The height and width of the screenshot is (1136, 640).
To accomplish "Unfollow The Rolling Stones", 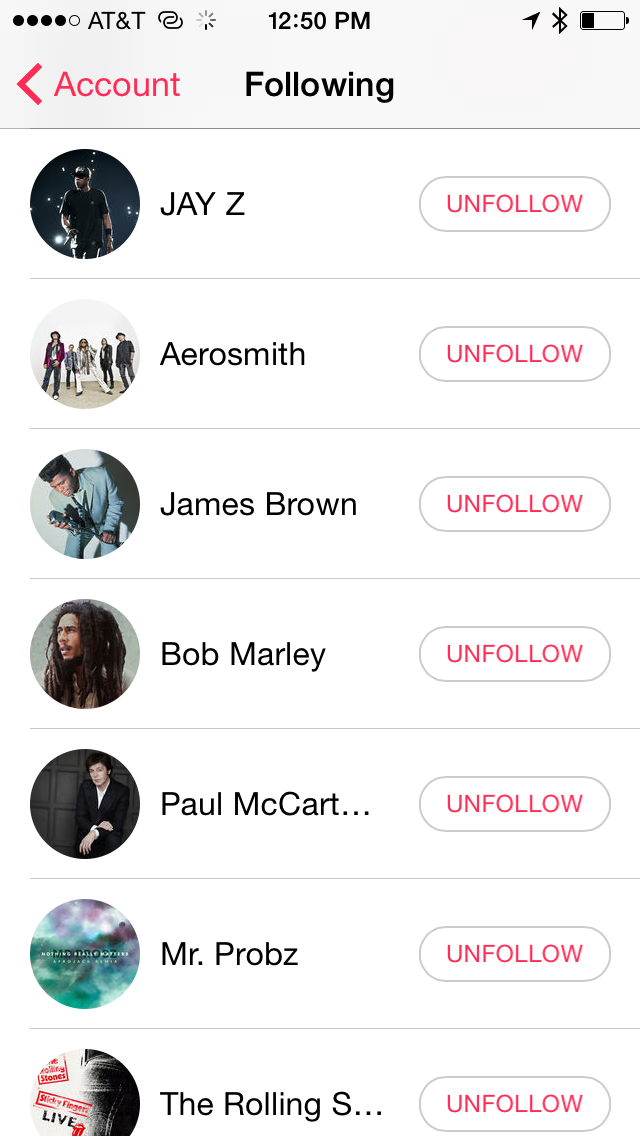I will click(x=514, y=1104).
